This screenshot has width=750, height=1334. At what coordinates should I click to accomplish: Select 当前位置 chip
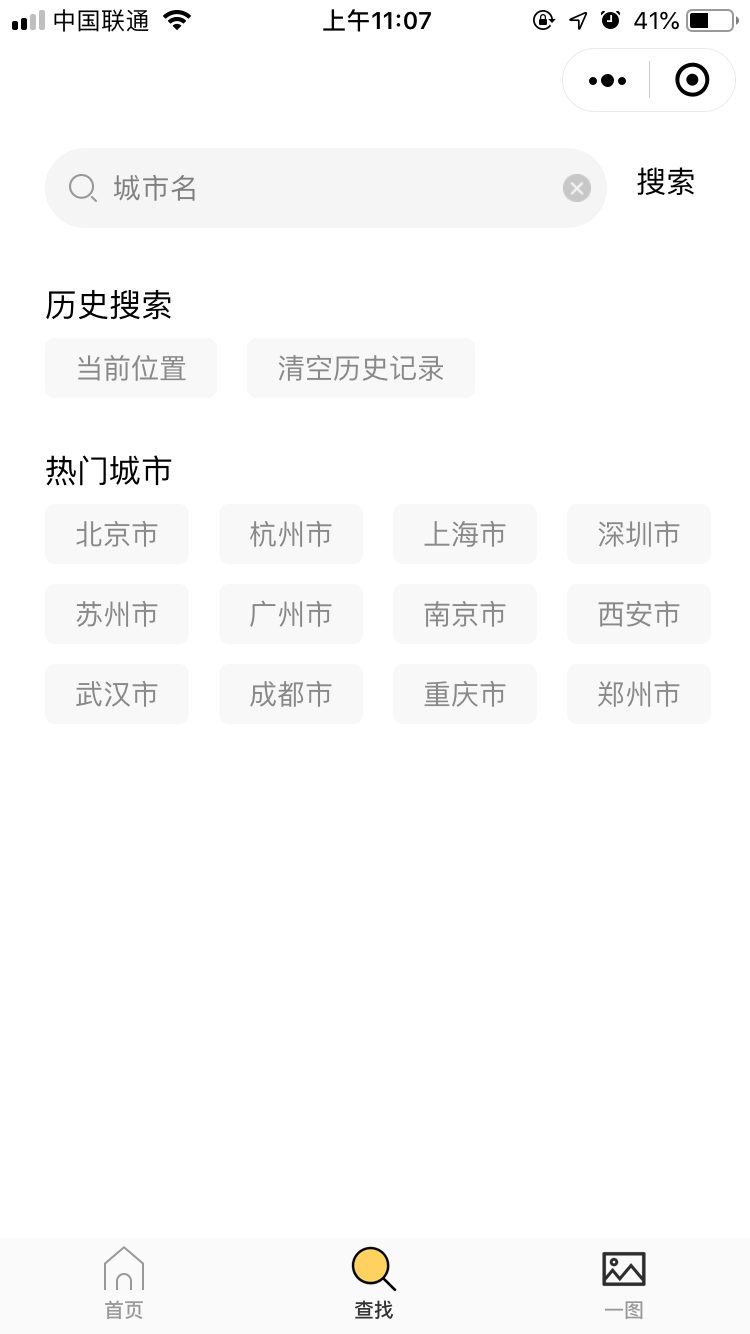131,368
